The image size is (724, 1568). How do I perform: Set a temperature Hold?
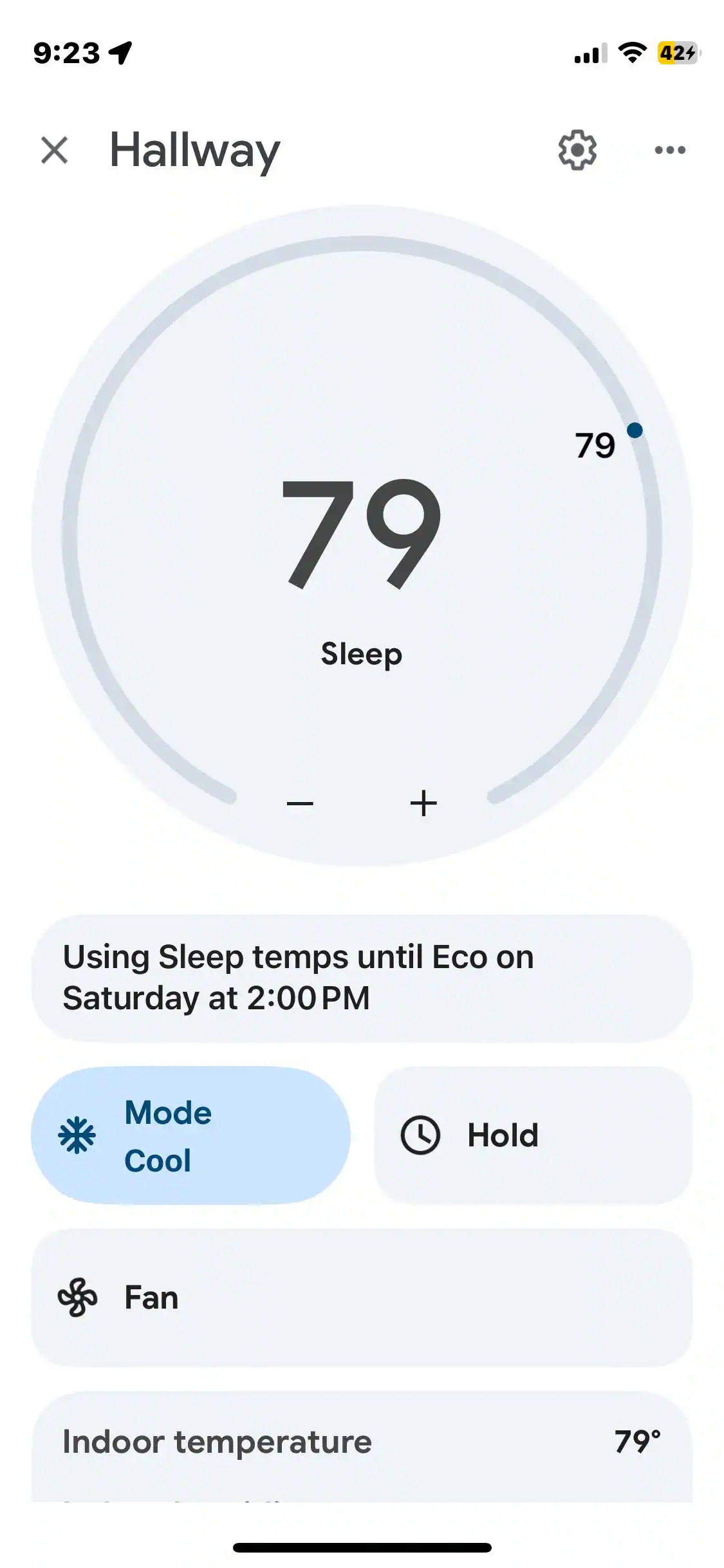pos(533,1135)
